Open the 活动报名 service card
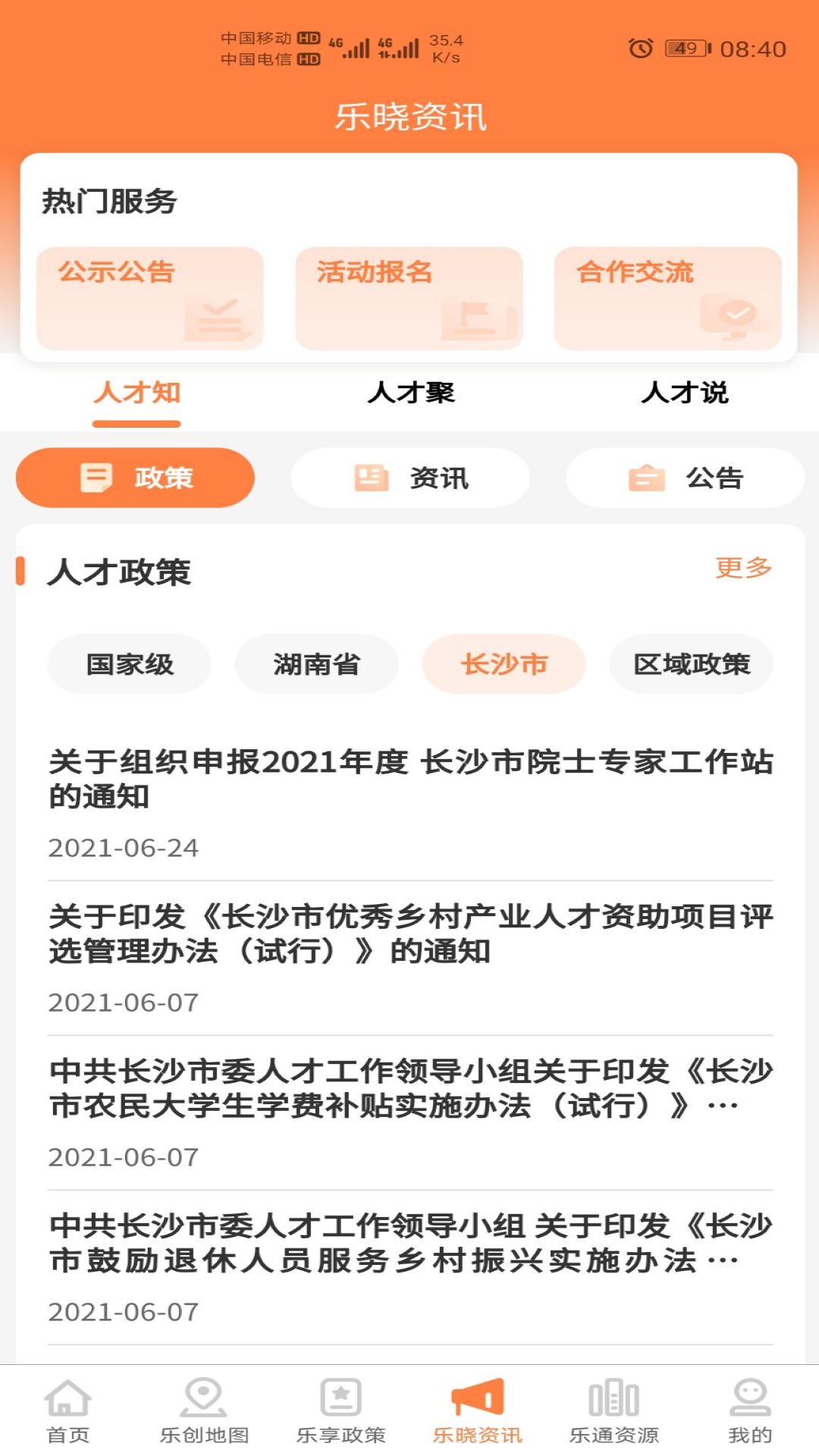 coord(409,298)
